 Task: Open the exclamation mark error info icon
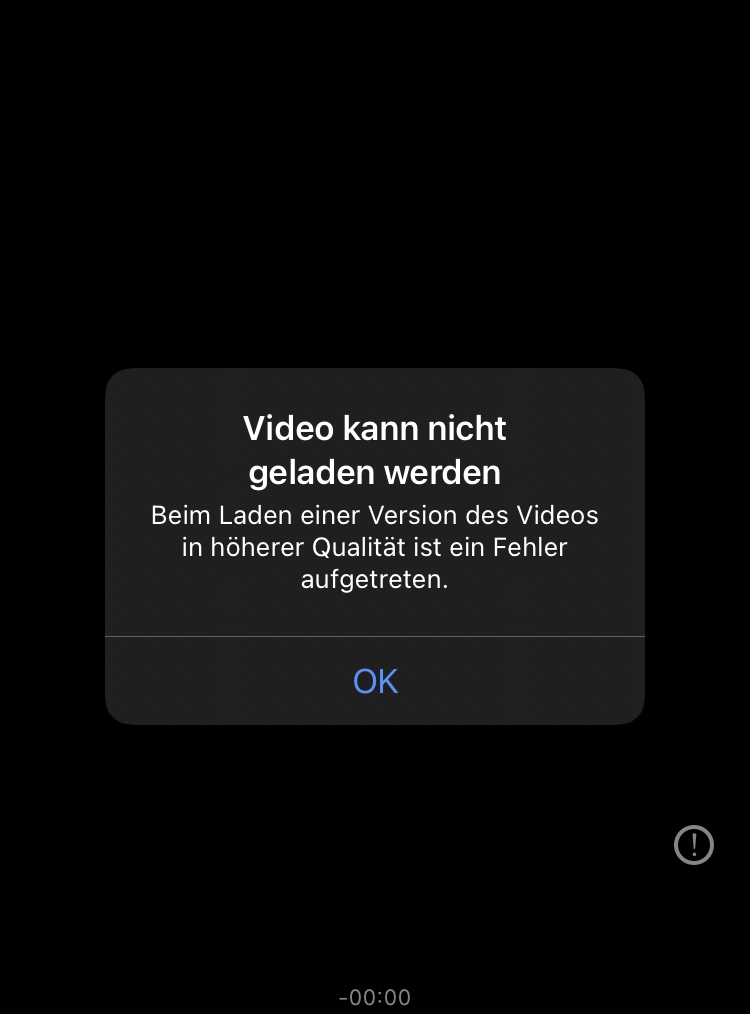point(693,845)
